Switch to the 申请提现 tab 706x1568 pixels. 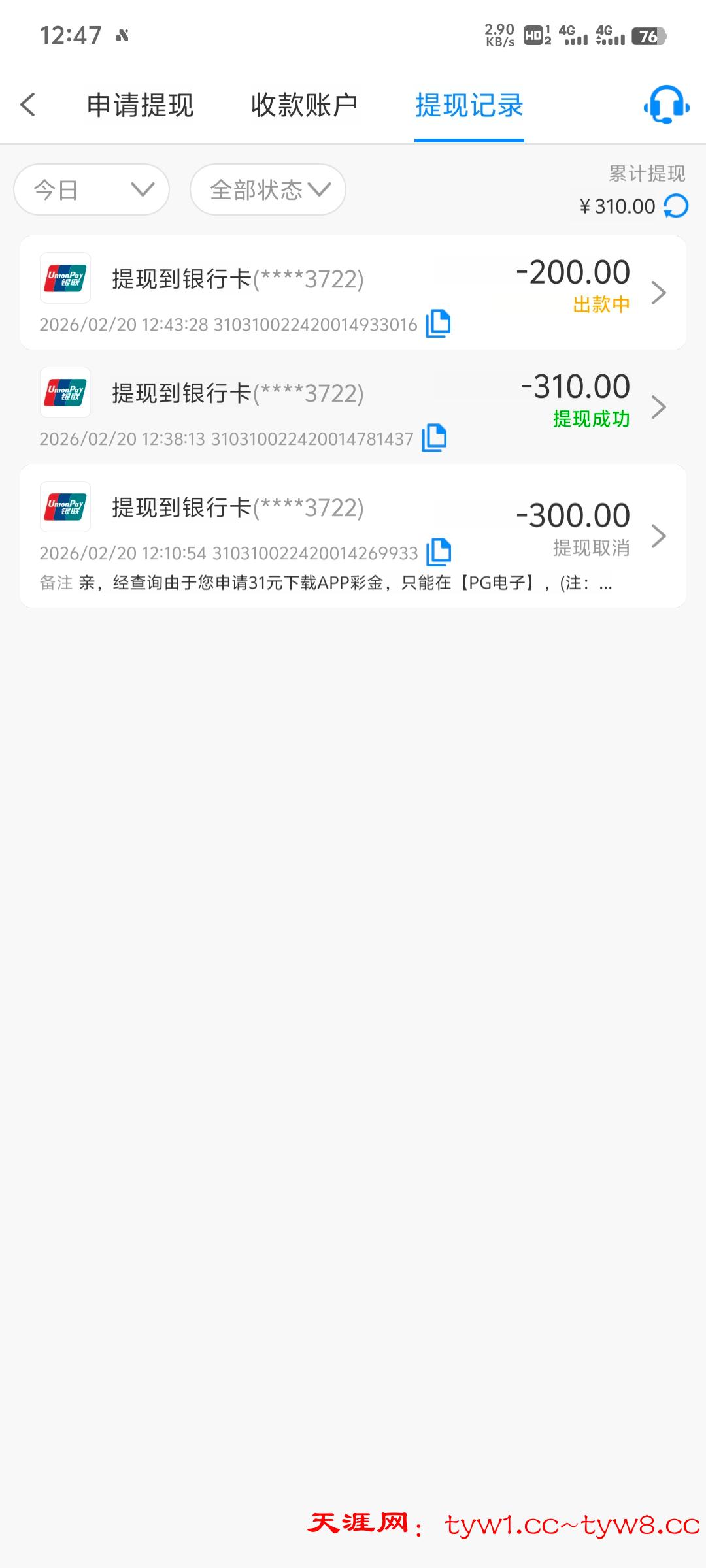coord(140,105)
